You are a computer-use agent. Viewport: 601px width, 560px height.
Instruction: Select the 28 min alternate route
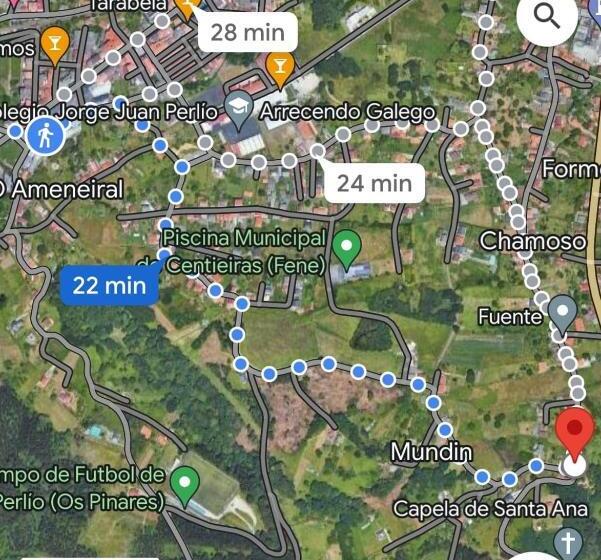tap(247, 32)
